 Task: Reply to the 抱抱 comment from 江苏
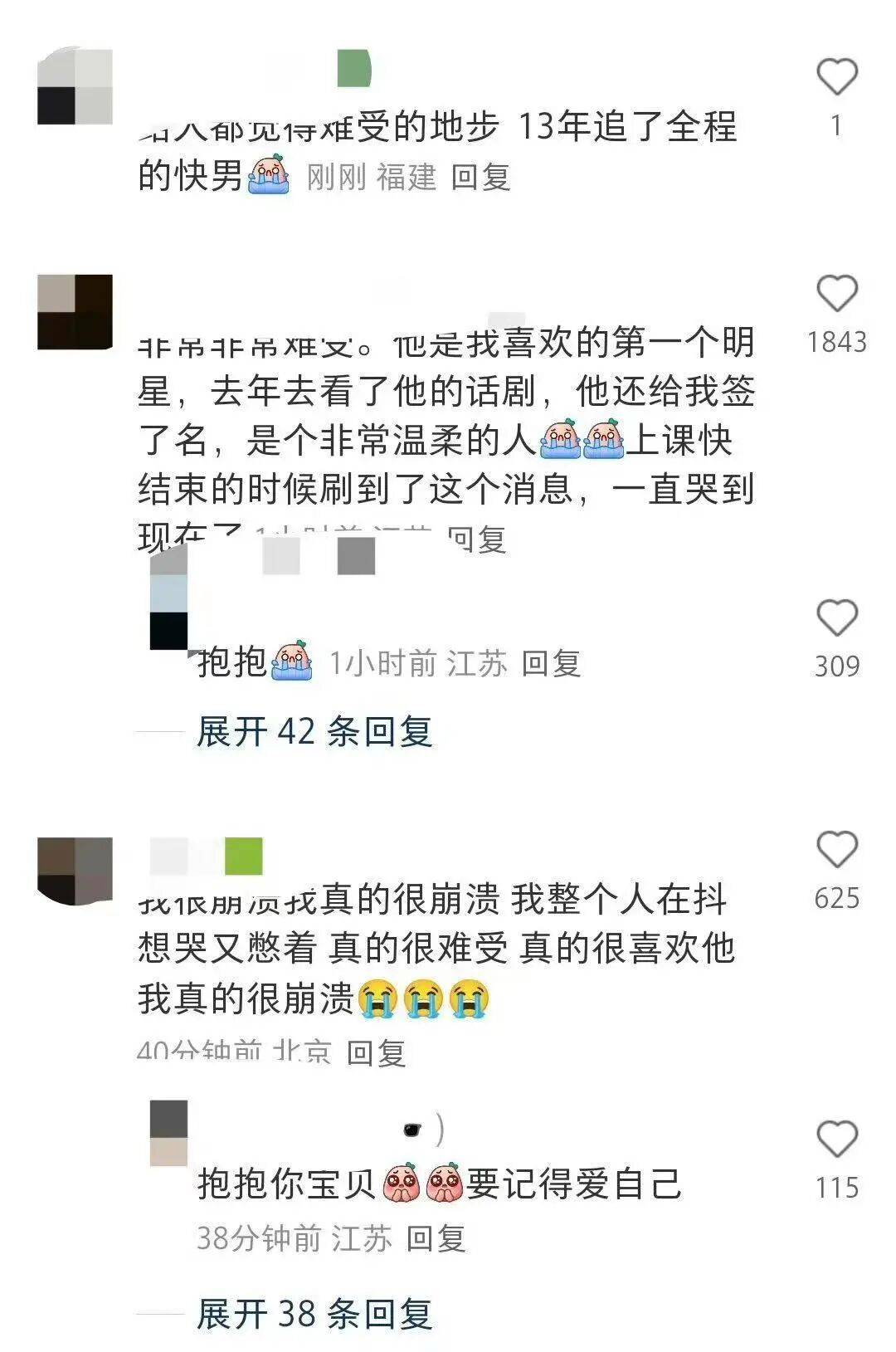pyautogui.click(x=550, y=663)
